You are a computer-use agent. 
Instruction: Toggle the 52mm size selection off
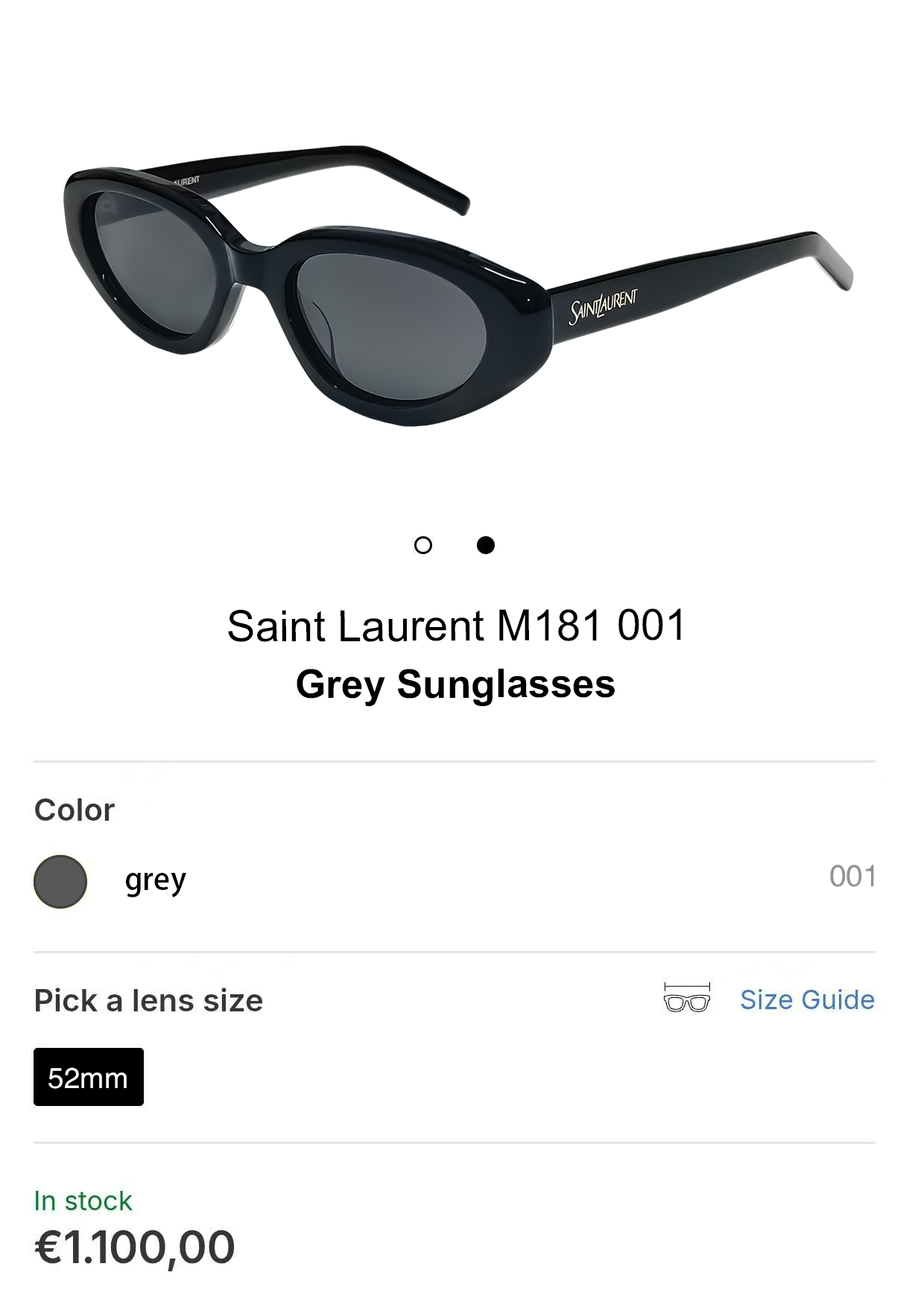coord(88,1075)
